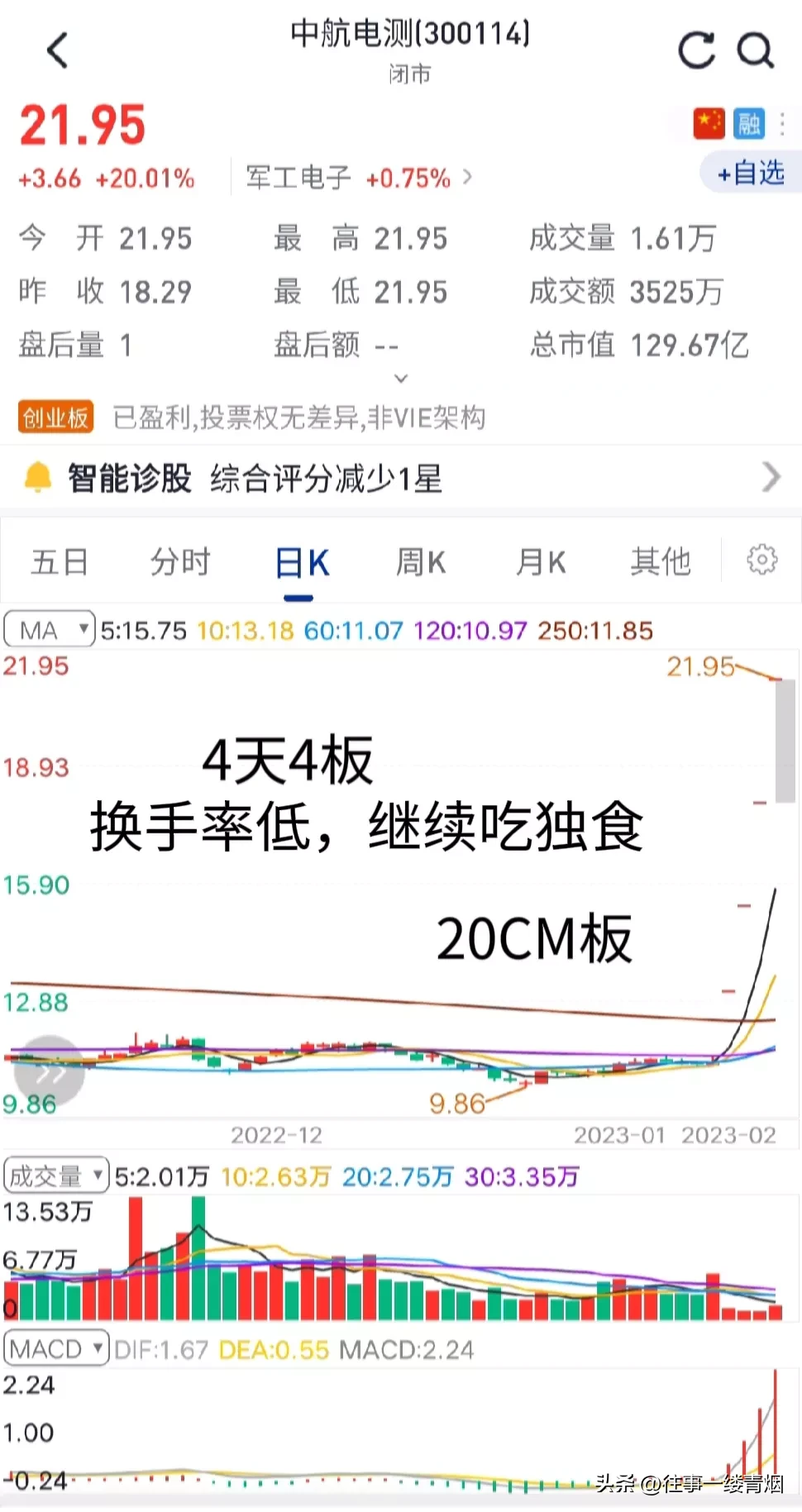
Task: Select the 日K chart tab
Action: (x=301, y=564)
